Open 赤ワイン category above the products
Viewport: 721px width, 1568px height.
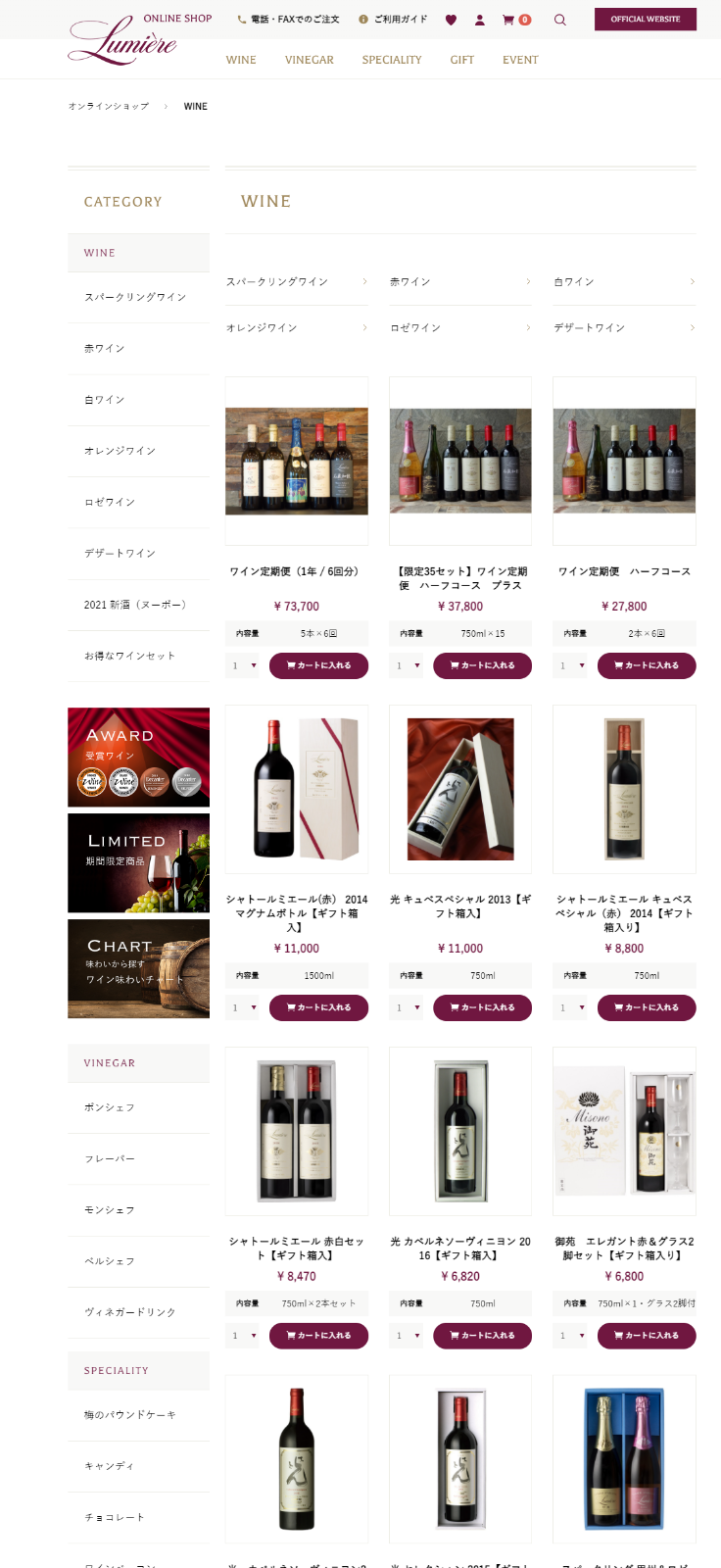(x=410, y=282)
